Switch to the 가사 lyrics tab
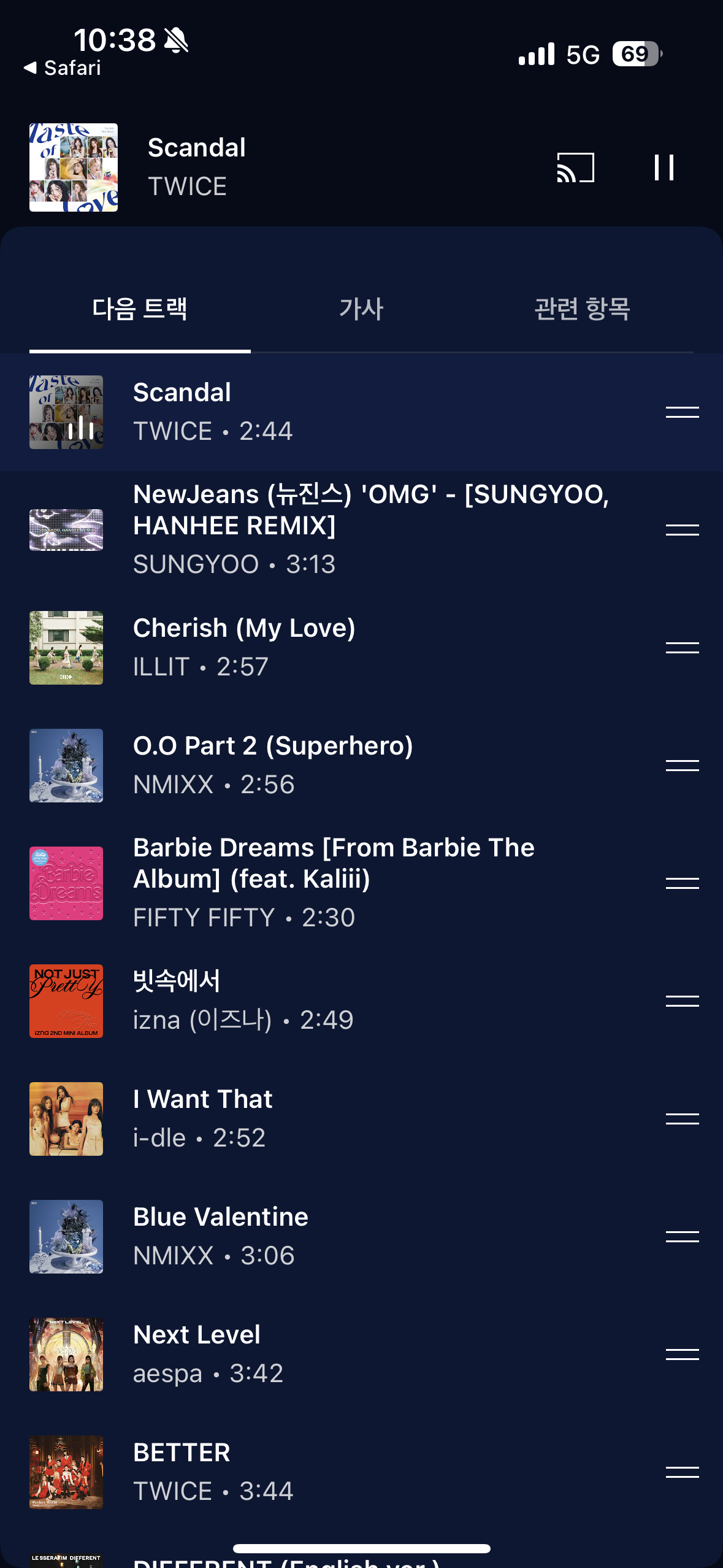 (361, 309)
